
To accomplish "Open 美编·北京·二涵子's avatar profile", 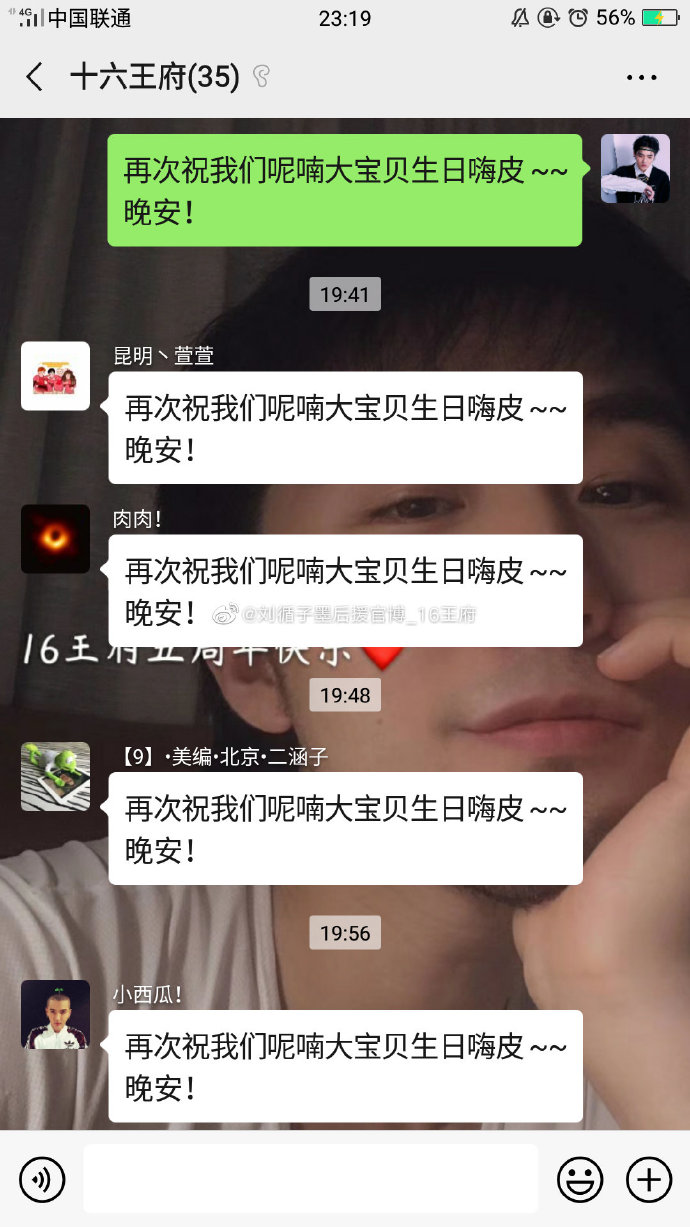I will tap(55, 776).
